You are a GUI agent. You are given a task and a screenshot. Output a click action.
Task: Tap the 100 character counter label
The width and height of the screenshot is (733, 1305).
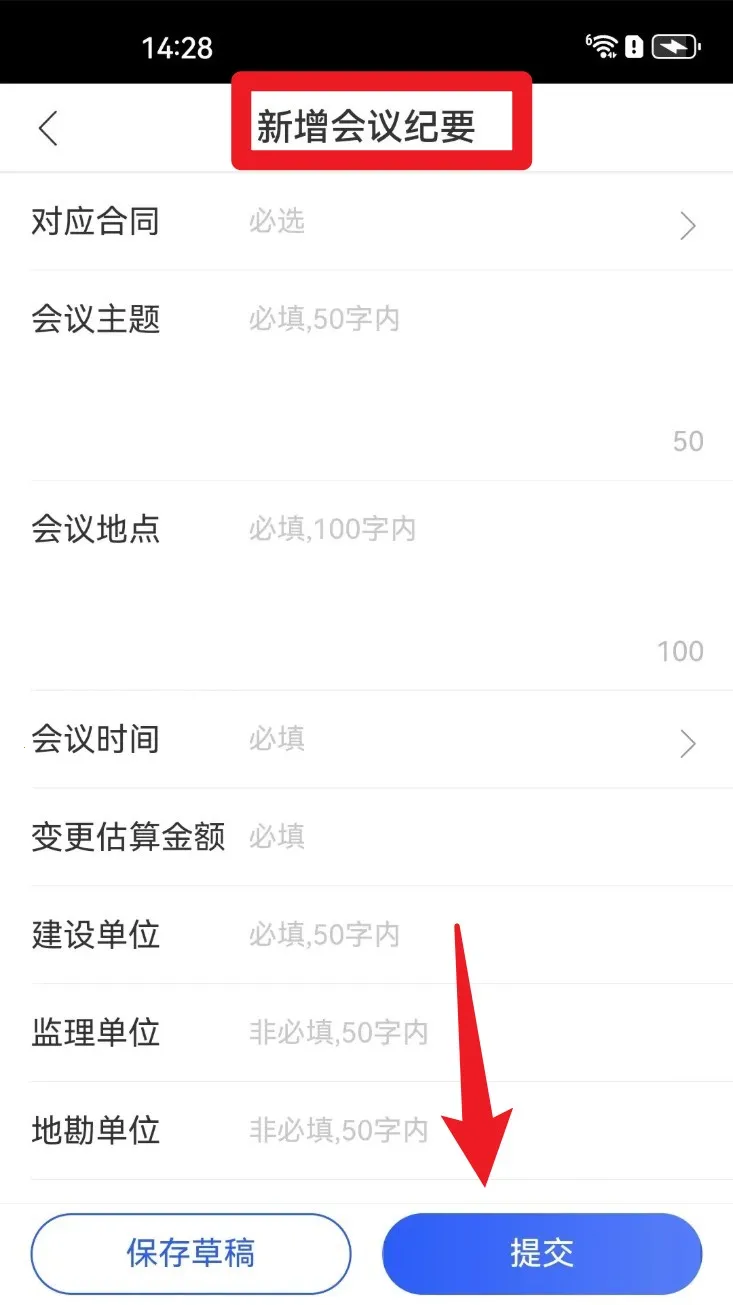click(x=680, y=650)
